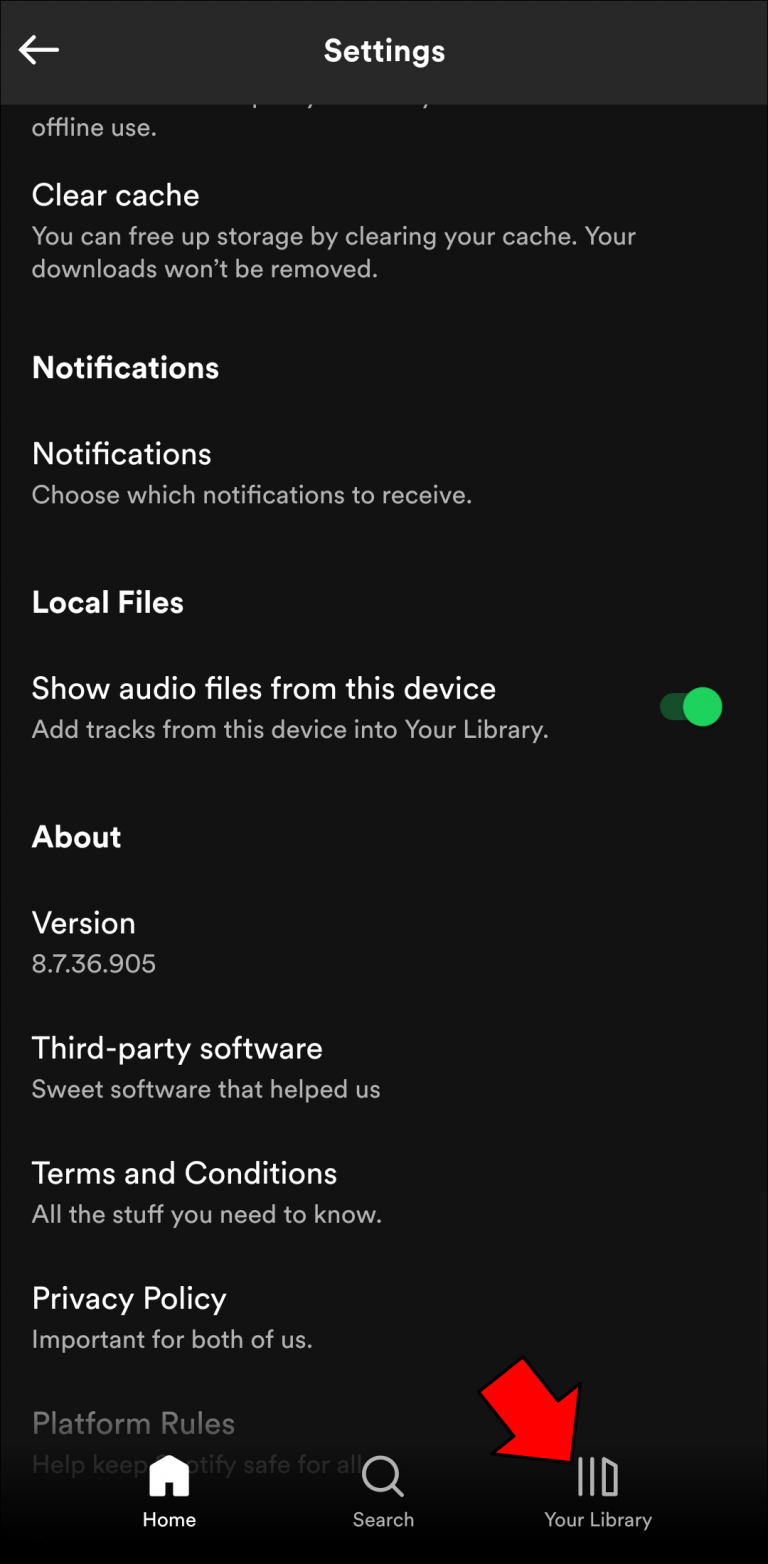Screen dimensions: 768x1564
Task: Open the Clear cache option
Action: [115, 195]
